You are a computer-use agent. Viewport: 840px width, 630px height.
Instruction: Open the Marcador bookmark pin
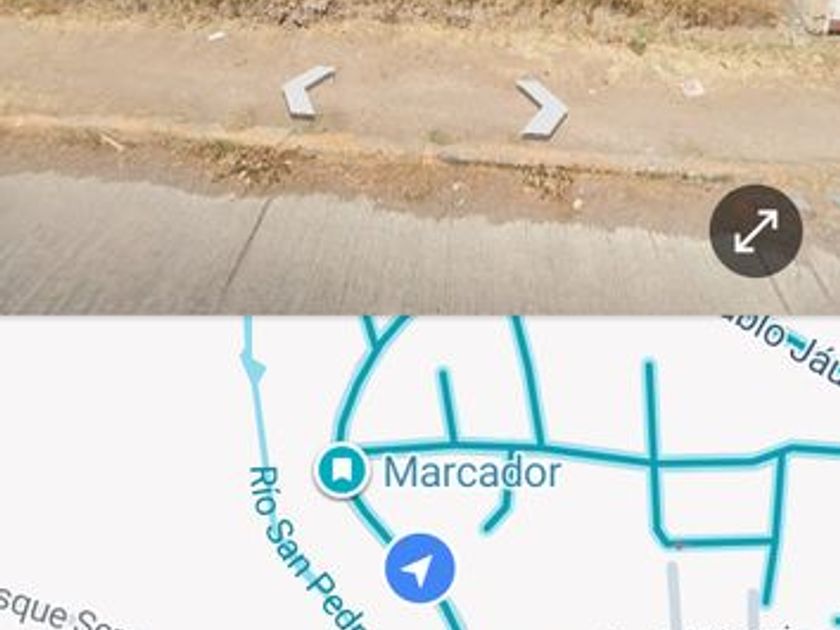[342, 470]
